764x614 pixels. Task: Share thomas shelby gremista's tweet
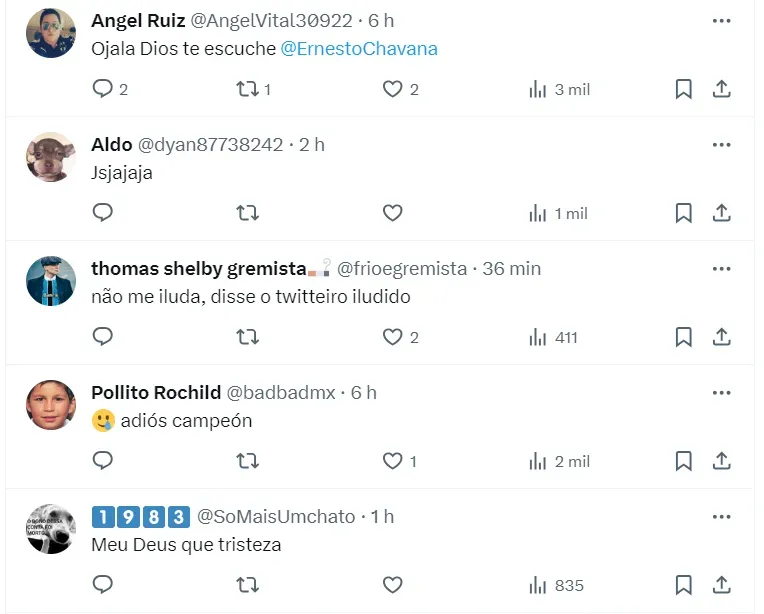[721, 337]
